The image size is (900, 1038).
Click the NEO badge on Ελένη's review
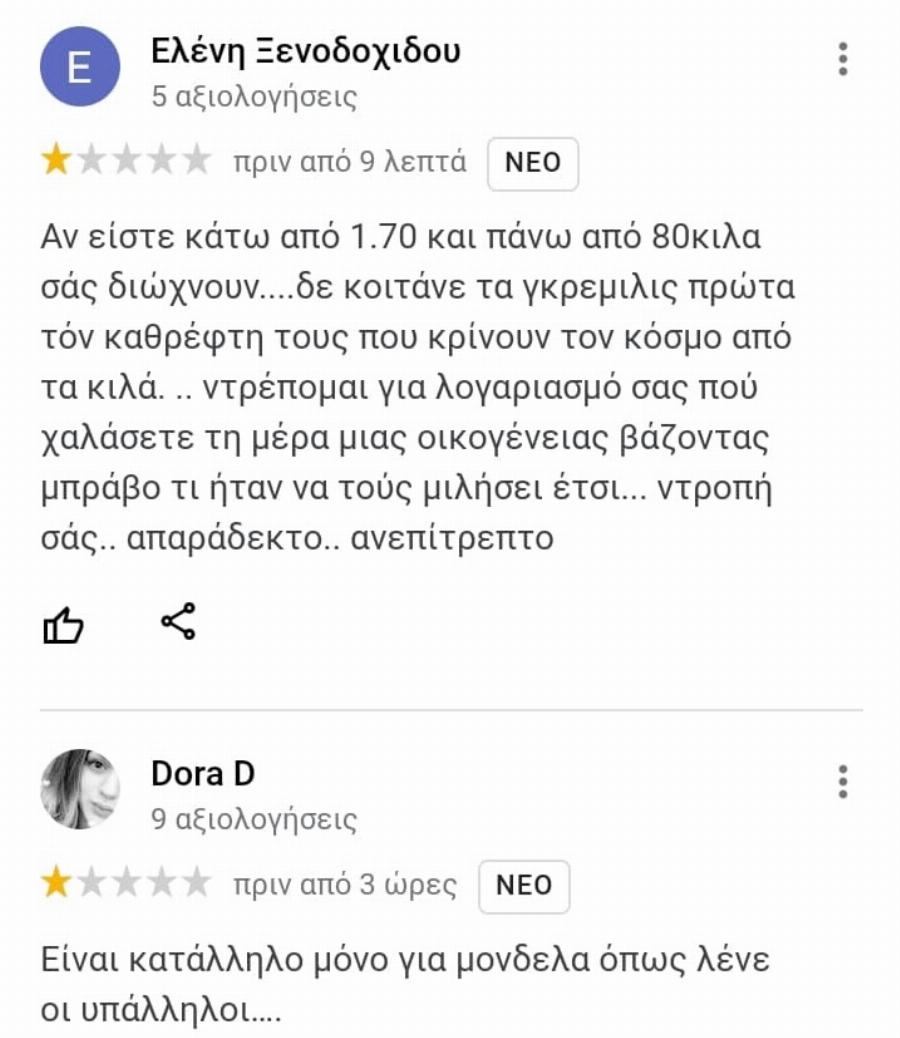coord(533,163)
